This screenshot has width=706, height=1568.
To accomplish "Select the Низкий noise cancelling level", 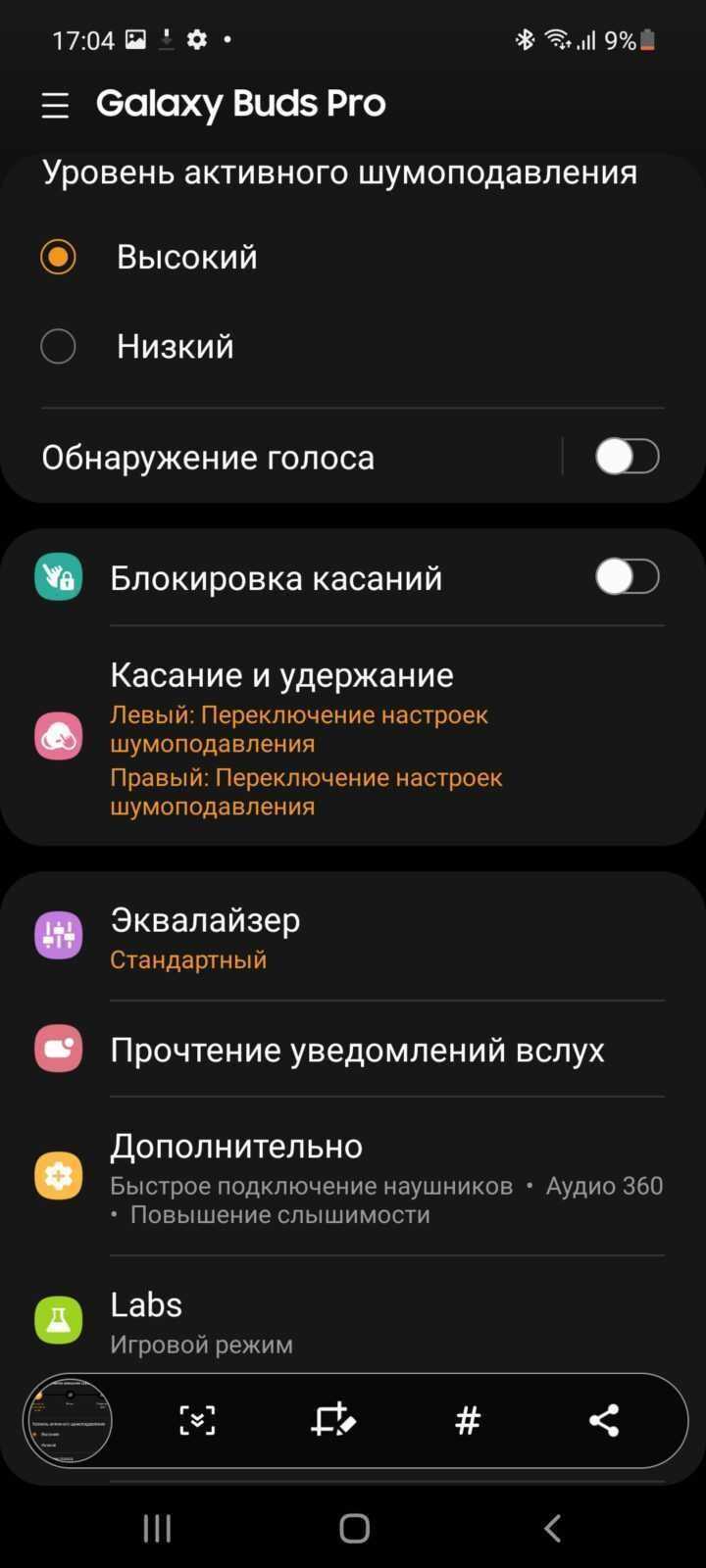I will pos(353,346).
